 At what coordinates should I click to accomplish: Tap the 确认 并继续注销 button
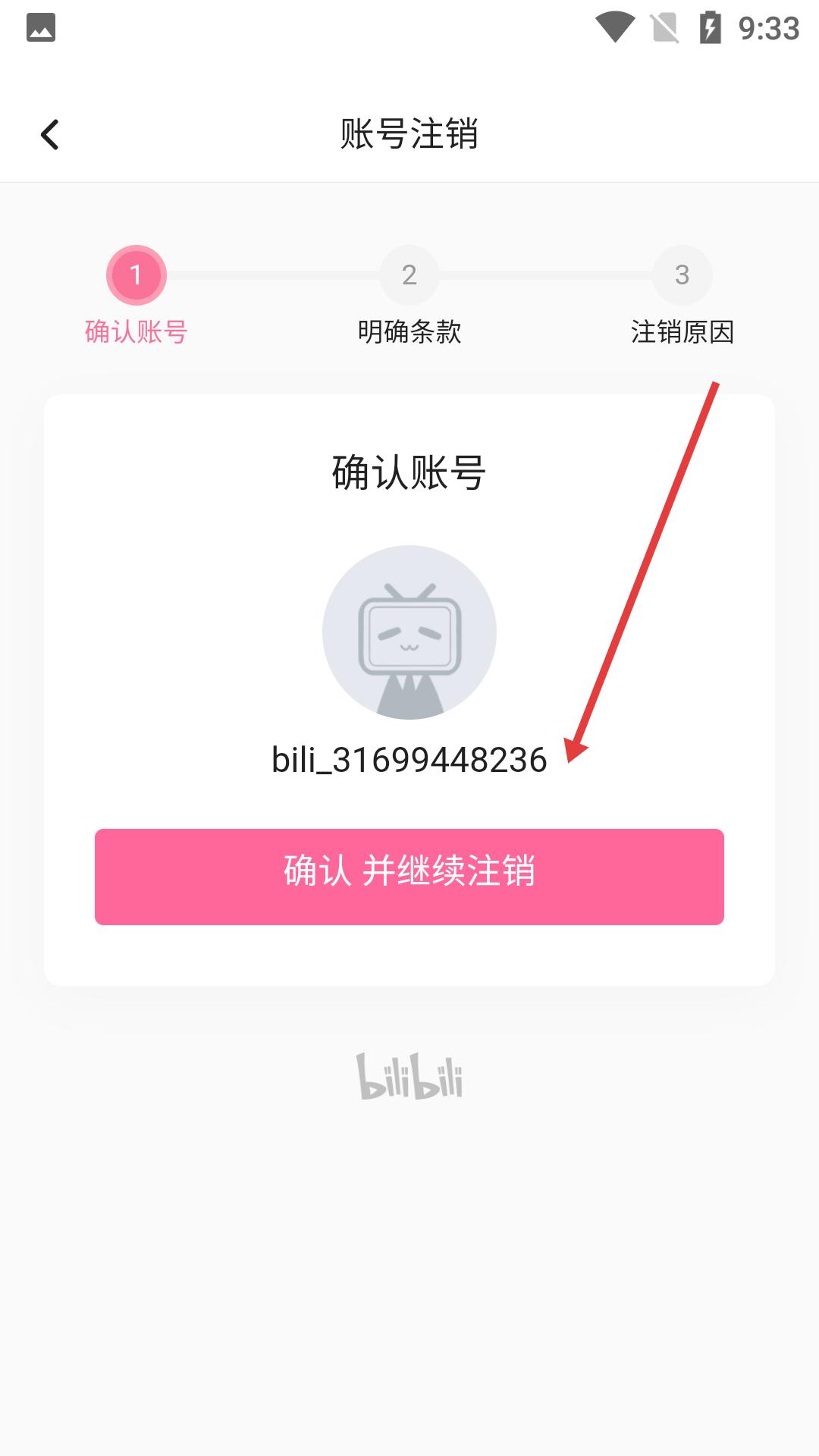point(409,876)
